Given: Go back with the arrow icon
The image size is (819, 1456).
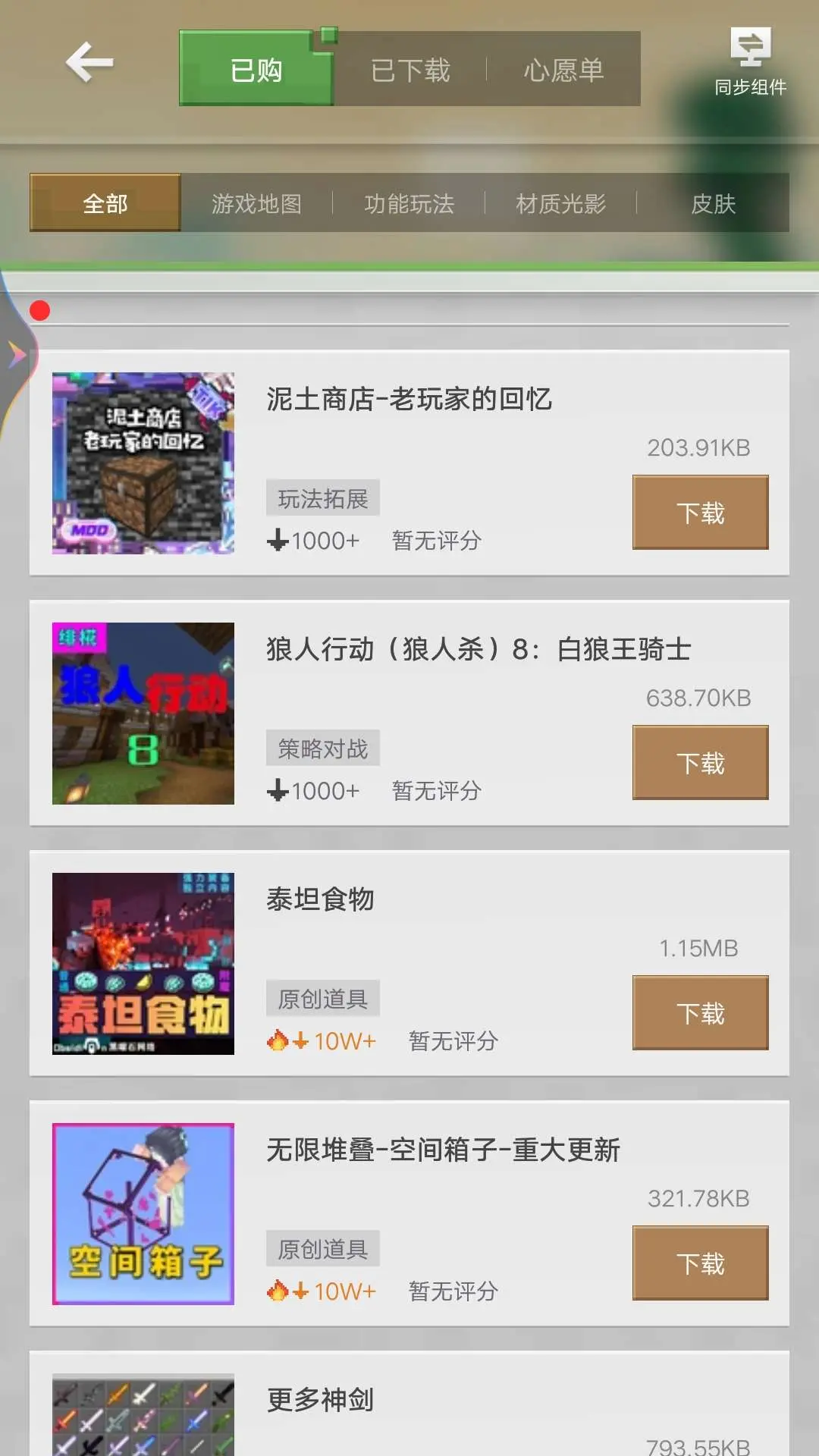Looking at the screenshot, I should tap(89, 62).
